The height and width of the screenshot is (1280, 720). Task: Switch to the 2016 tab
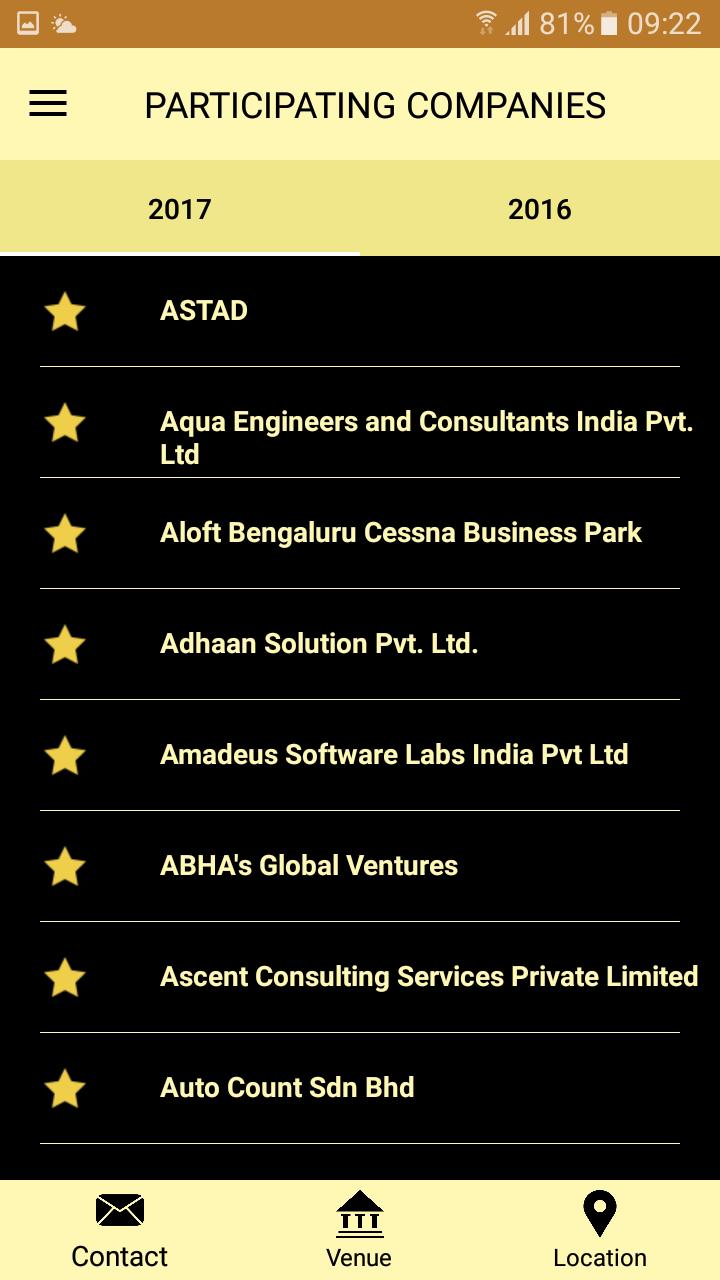pos(539,209)
